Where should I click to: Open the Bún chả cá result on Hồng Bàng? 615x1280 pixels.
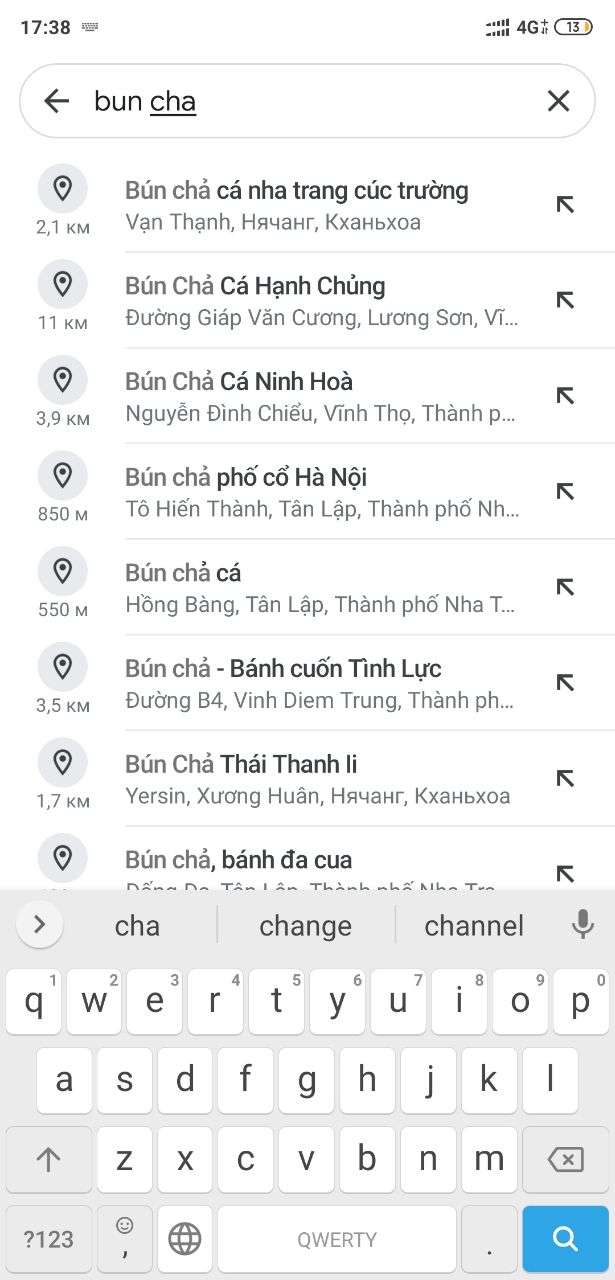(x=307, y=588)
